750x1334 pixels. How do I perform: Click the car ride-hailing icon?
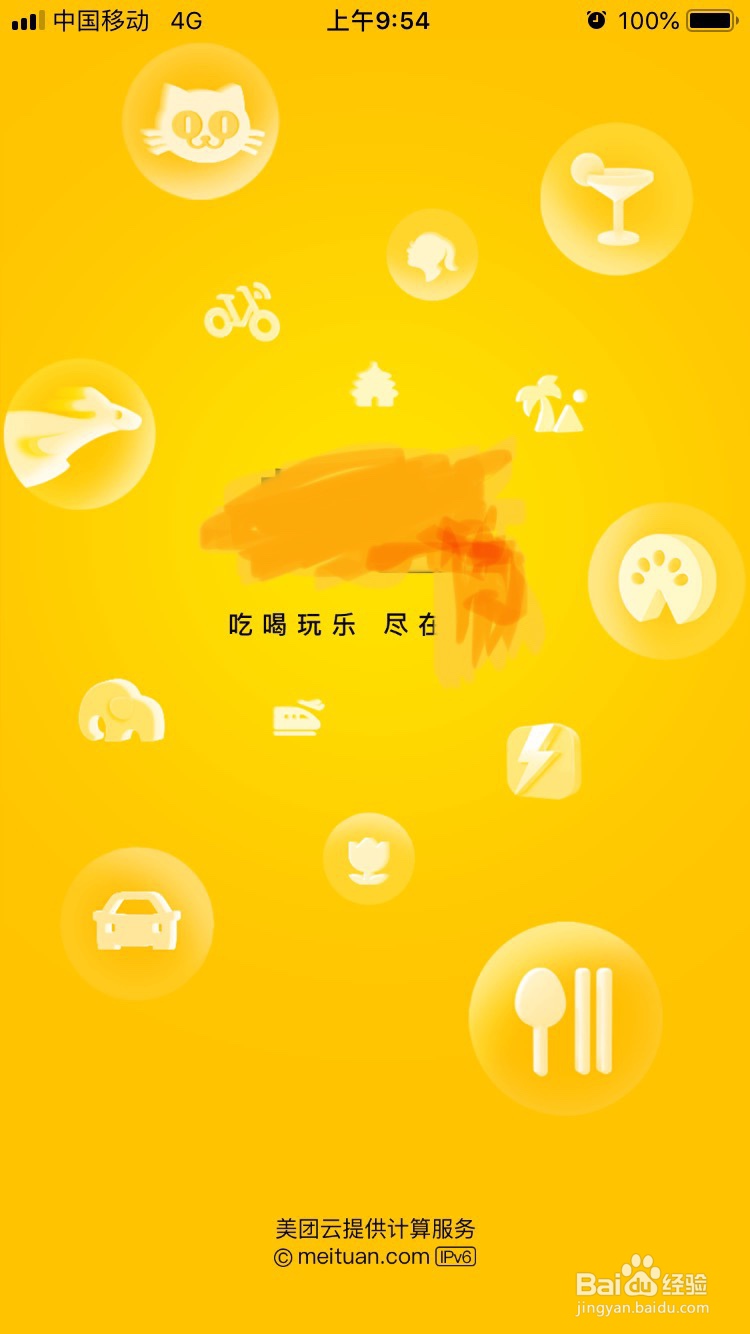(137, 921)
